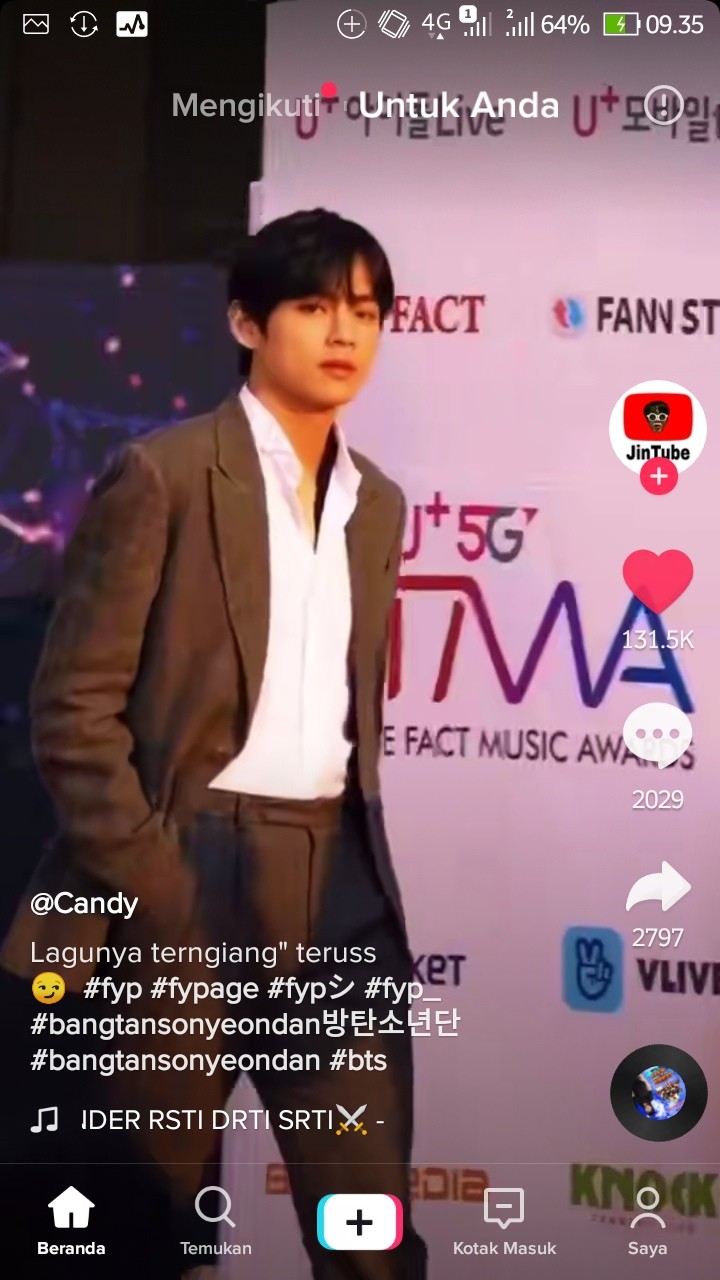Screen dimensions: 720x1280
Task: Create a new video with plus button
Action: [359, 1221]
